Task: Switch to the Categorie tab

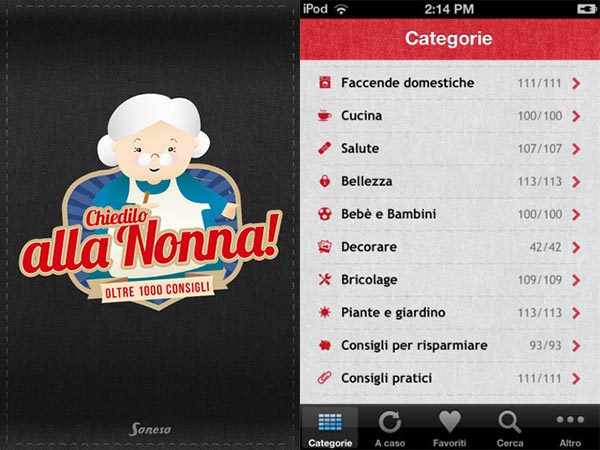Action: pyautogui.click(x=329, y=428)
